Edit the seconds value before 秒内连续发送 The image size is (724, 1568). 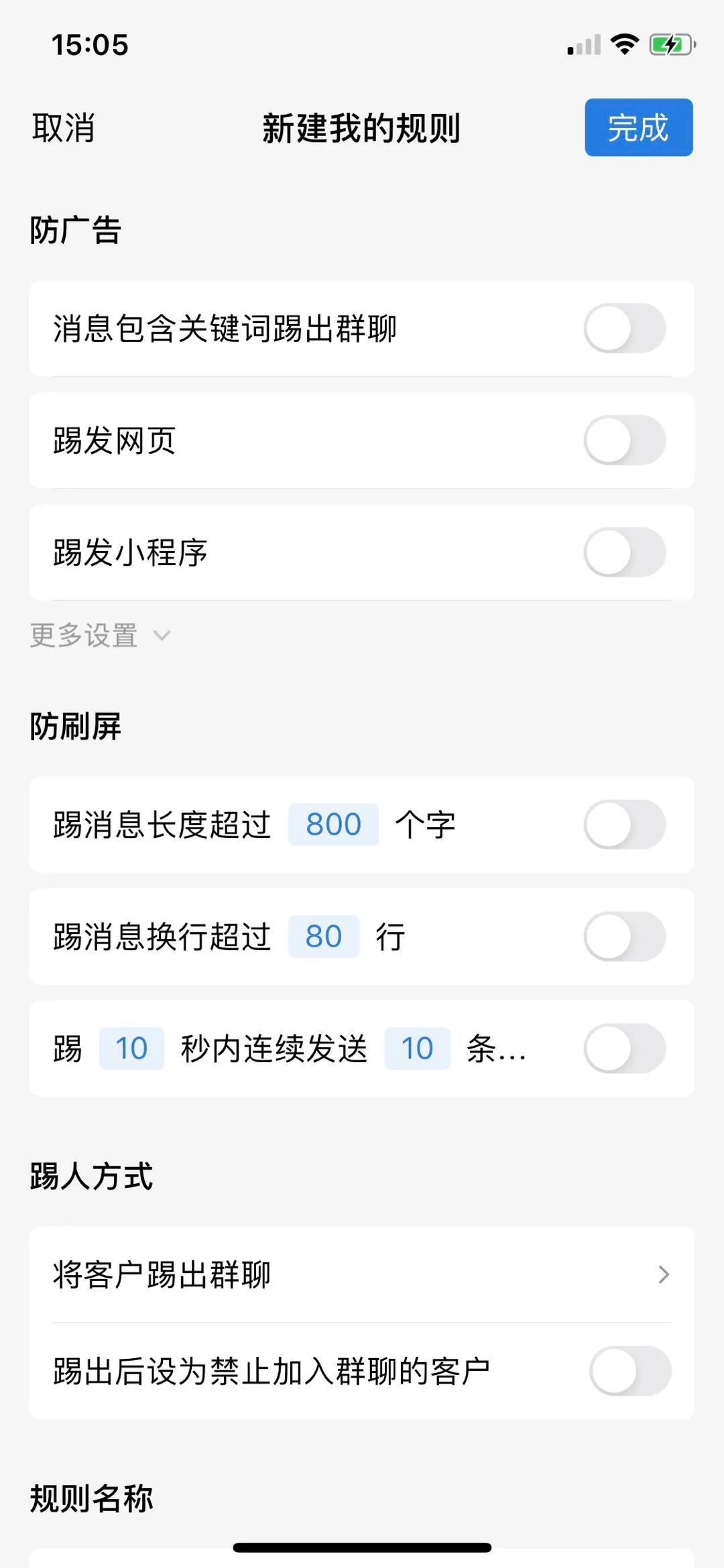[131, 1048]
